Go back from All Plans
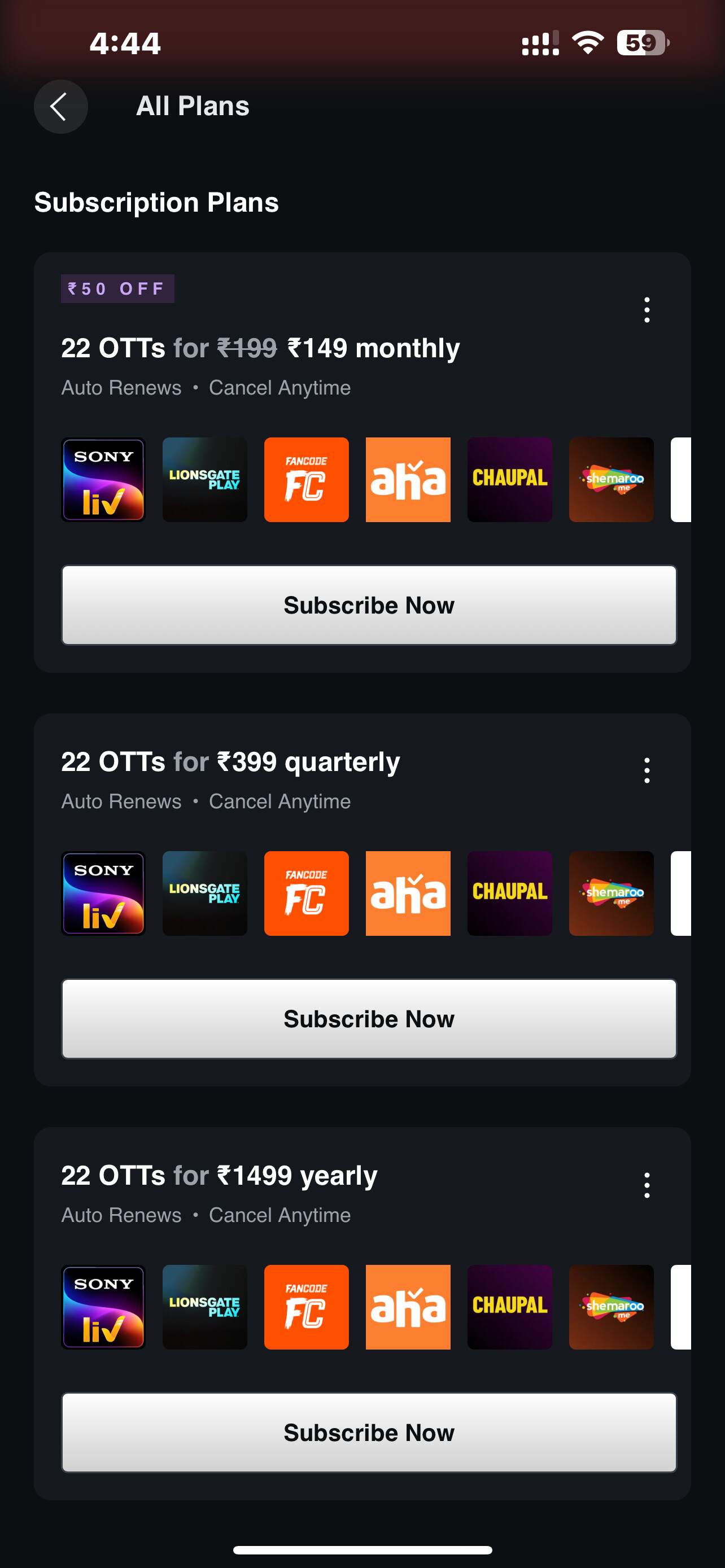 60,107
